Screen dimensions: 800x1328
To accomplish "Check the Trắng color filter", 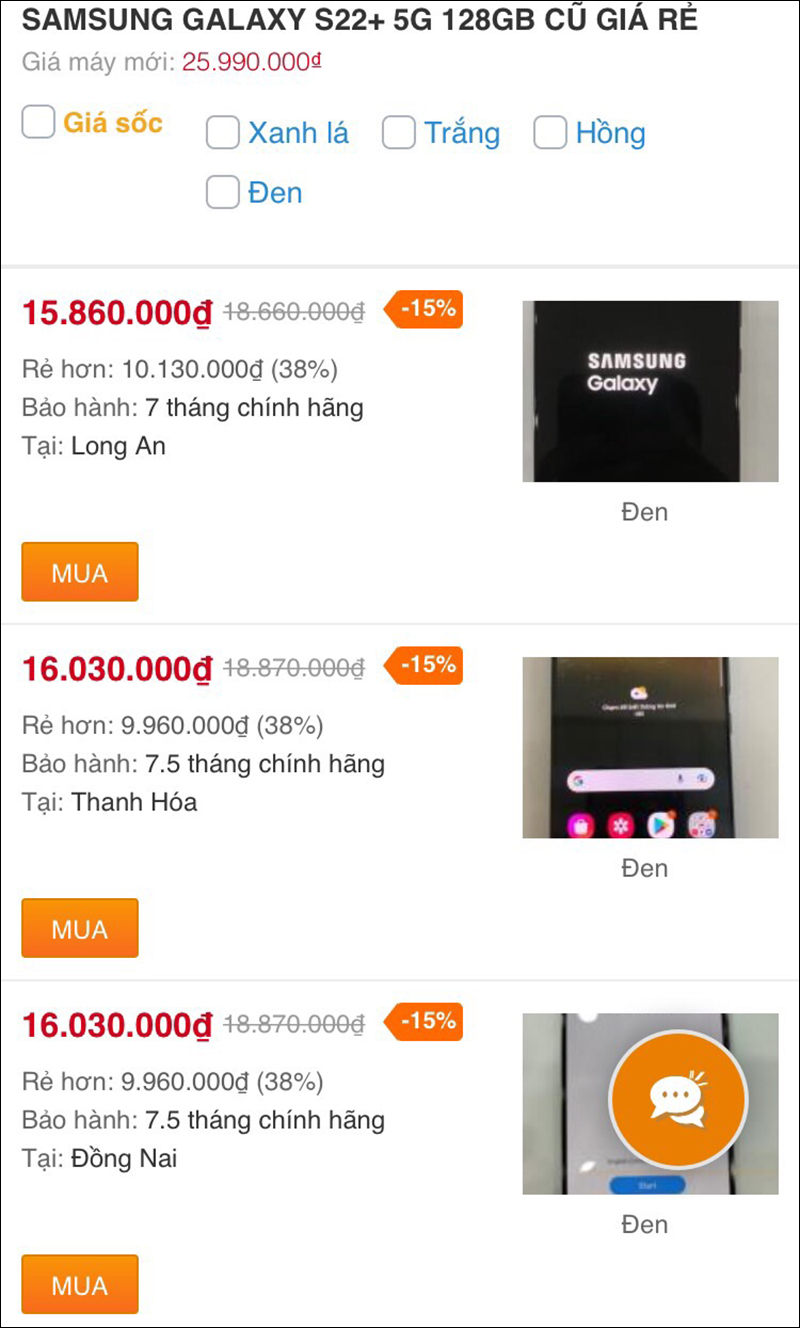I will [398, 132].
